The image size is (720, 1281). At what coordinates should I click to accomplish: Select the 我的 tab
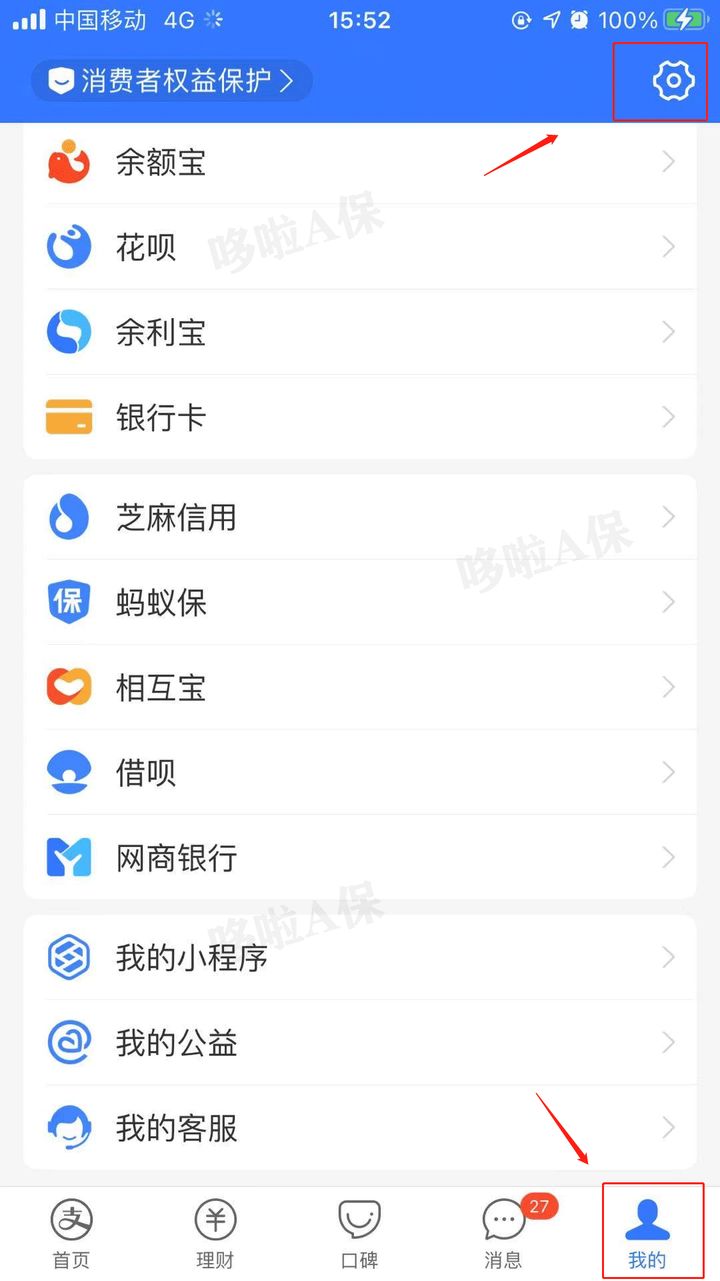[x=647, y=1233]
